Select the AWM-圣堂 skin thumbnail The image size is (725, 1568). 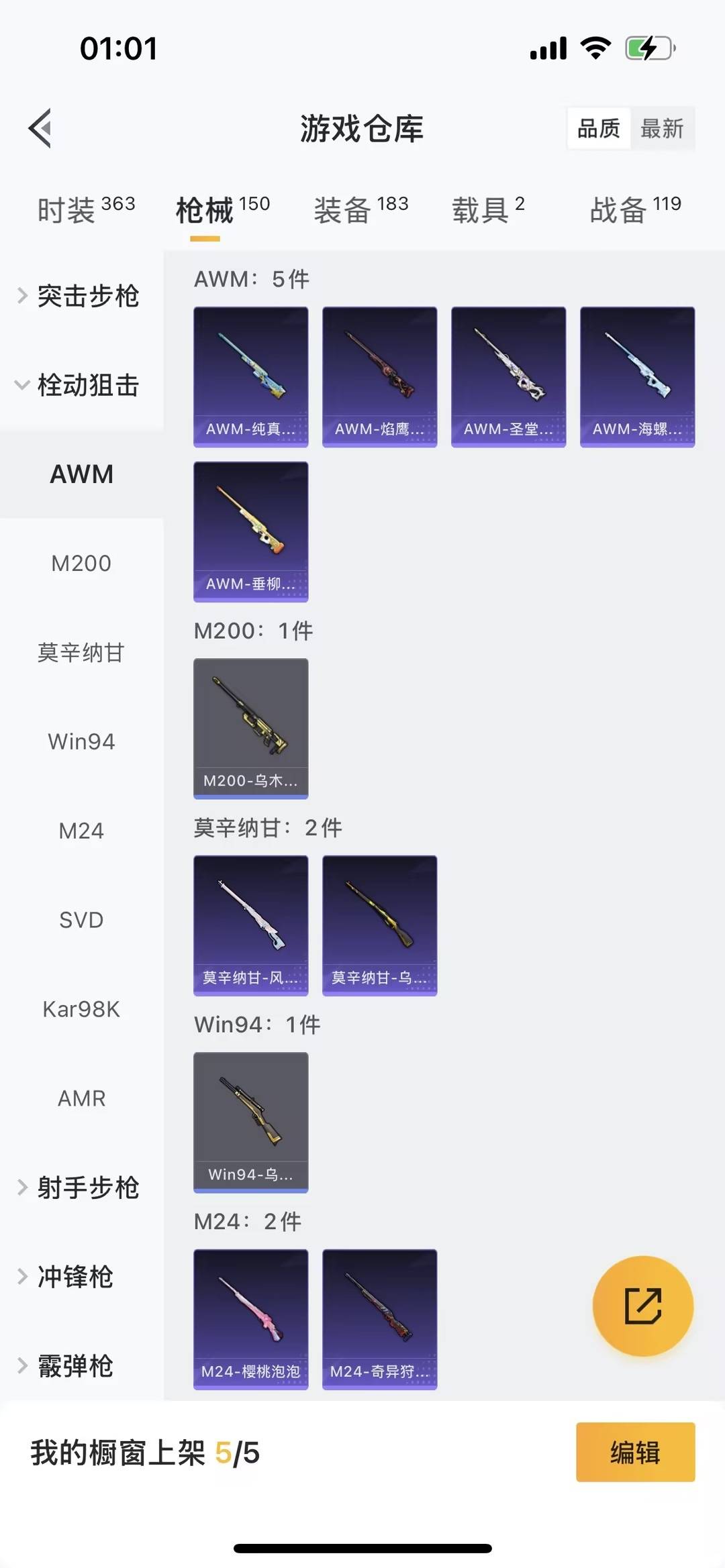point(508,376)
